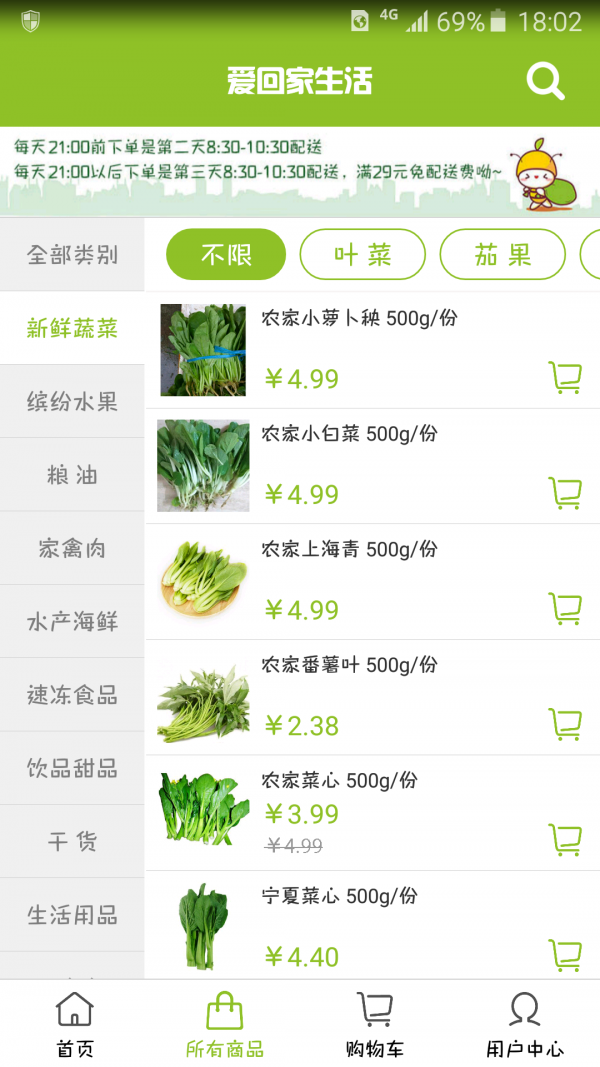The width and height of the screenshot is (600, 1067).
Task: Add 农家小白菜 to the cart
Action: pos(565,493)
